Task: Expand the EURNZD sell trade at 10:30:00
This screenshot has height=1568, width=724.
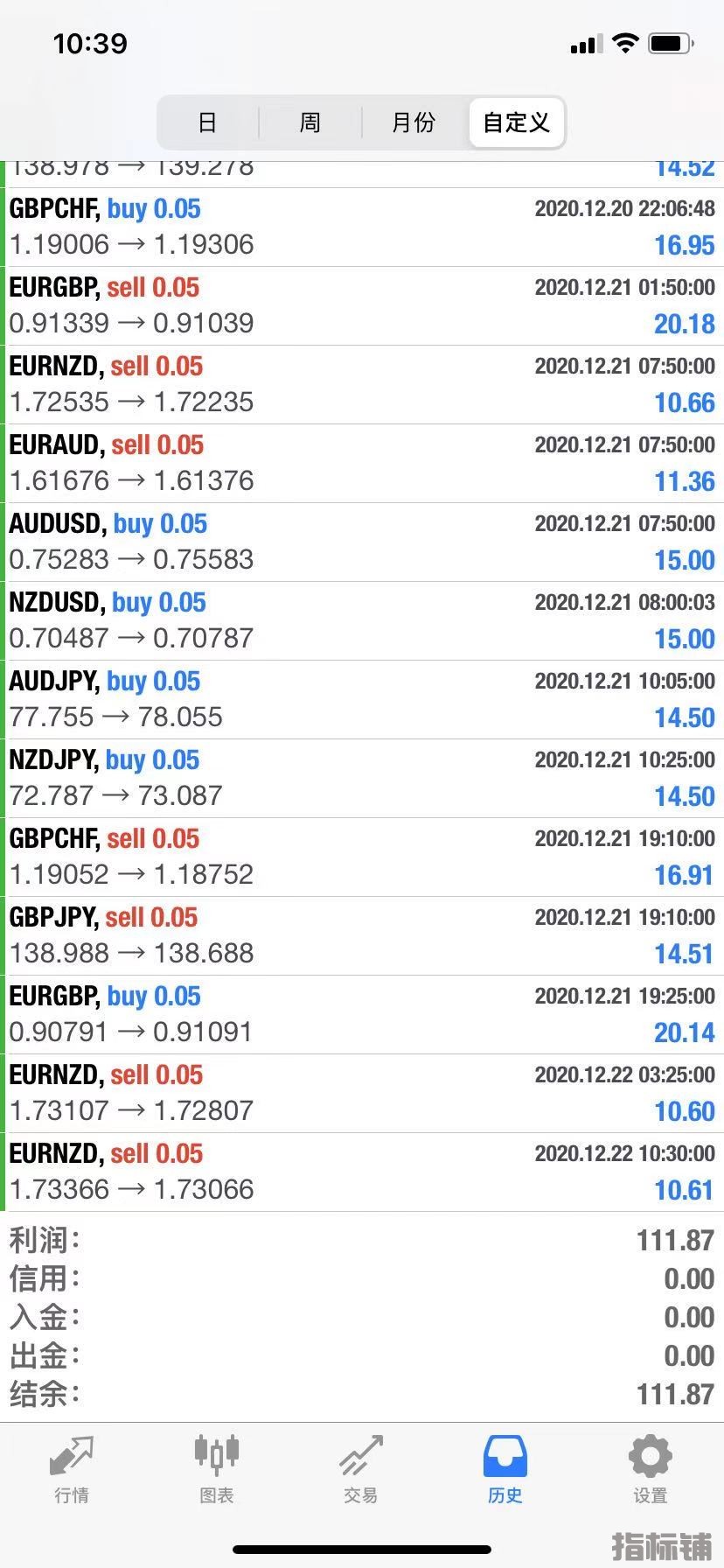Action: point(362,1172)
